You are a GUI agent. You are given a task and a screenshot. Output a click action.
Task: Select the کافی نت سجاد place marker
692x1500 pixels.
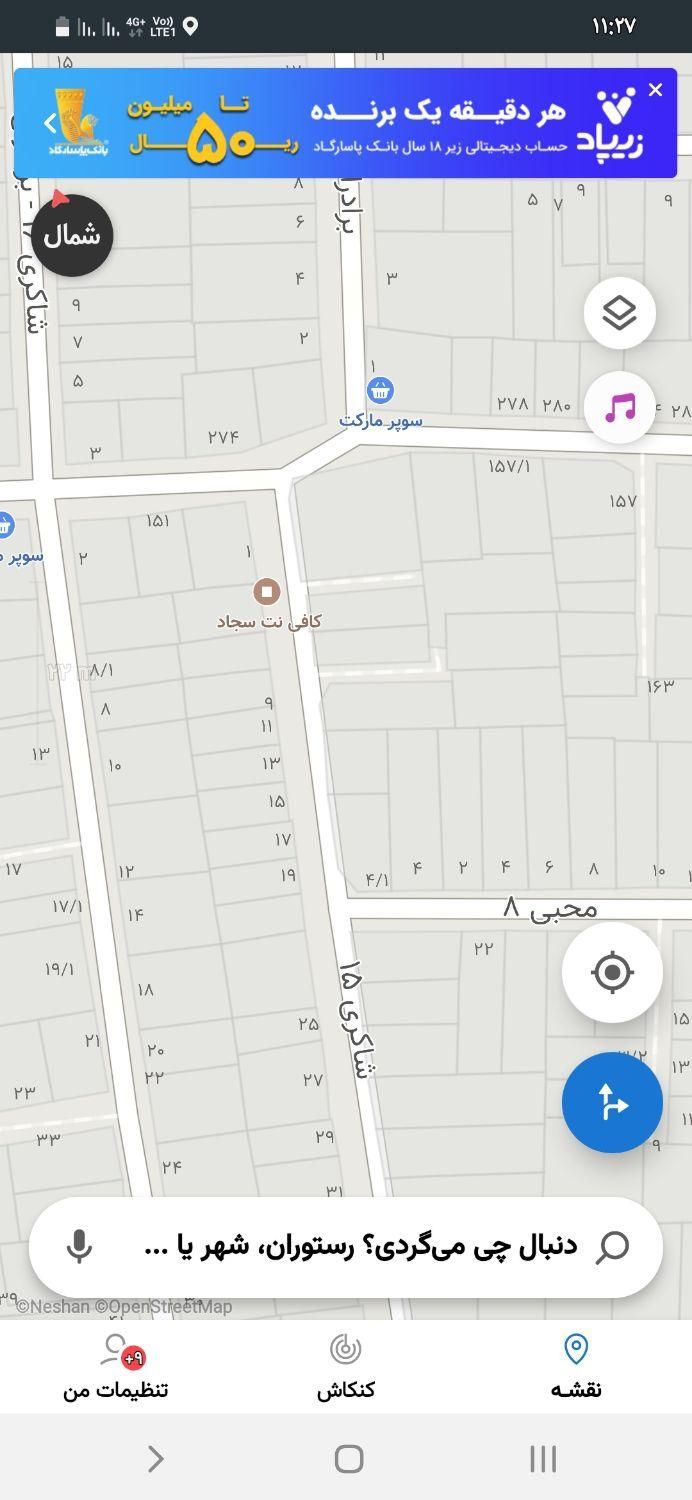267,592
